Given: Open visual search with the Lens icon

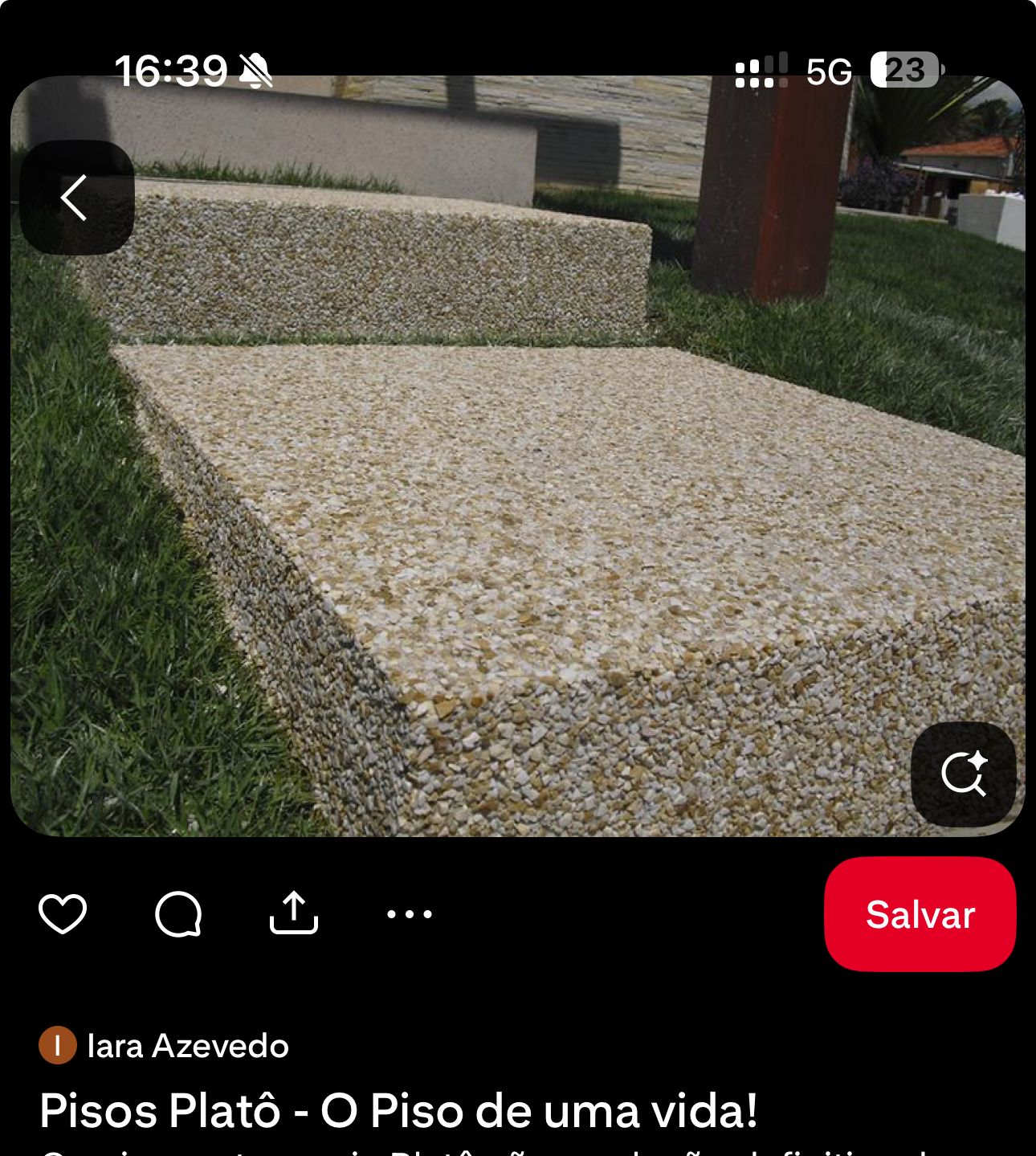Looking at the screenshot, I should 961,776.
